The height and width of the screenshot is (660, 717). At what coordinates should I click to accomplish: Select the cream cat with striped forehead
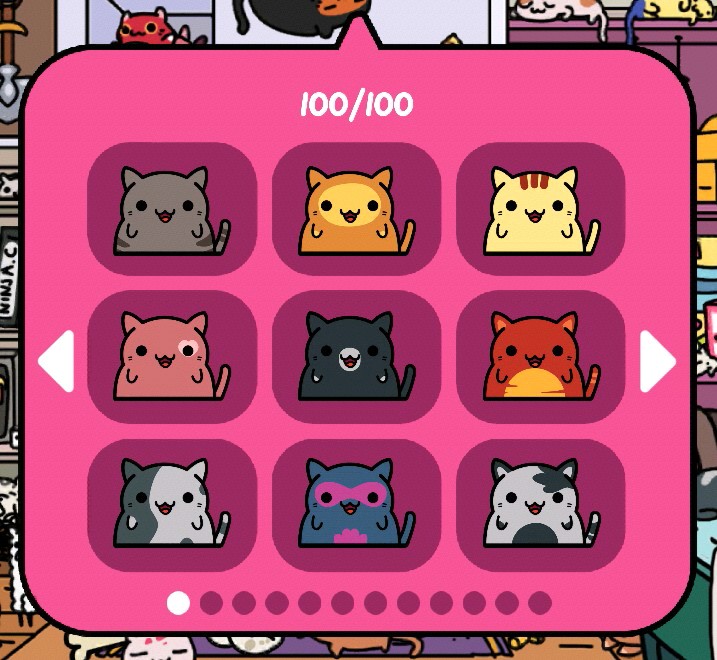[540, 210]
